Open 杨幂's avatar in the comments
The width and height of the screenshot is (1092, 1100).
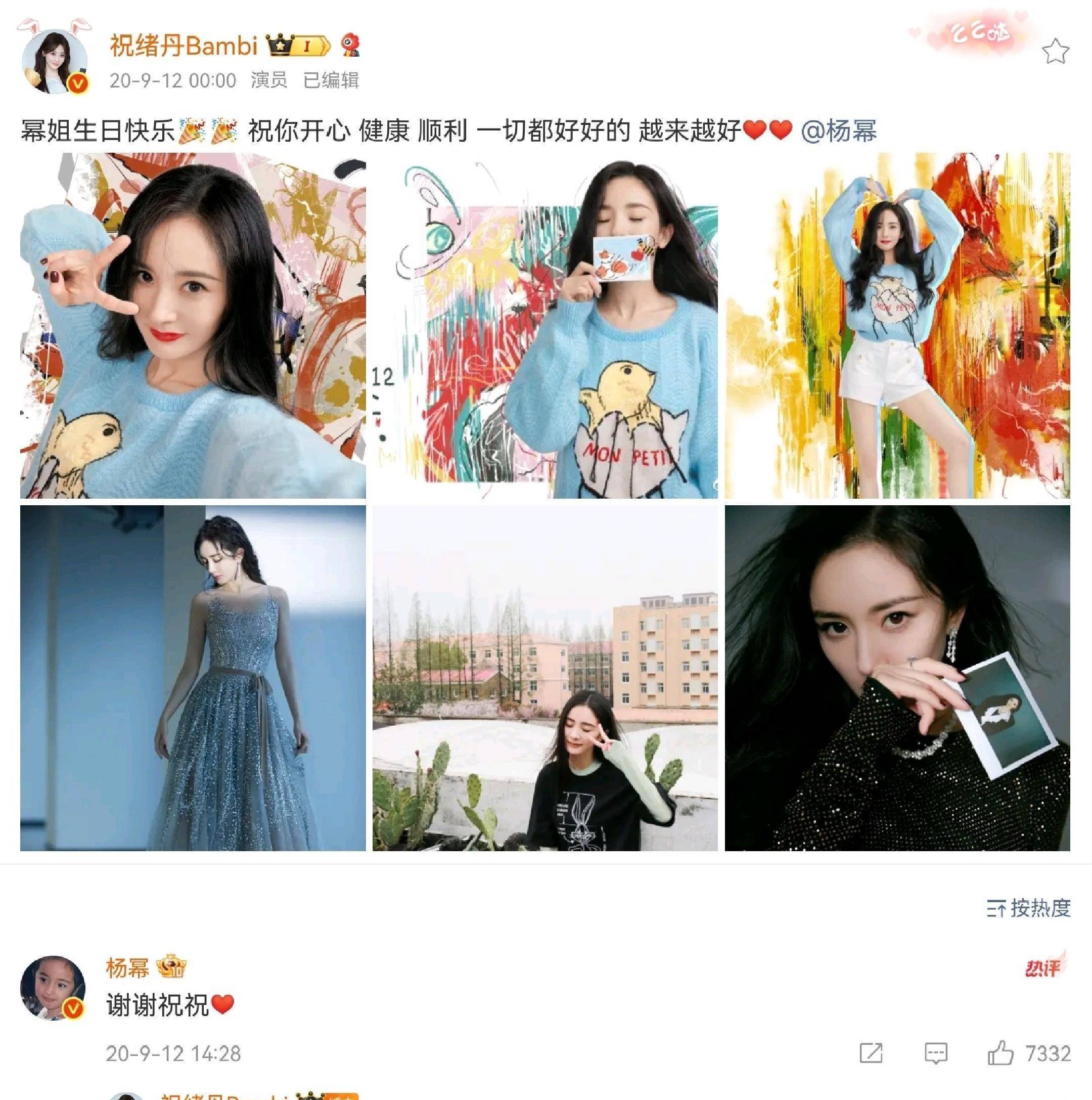coord(53,988)
